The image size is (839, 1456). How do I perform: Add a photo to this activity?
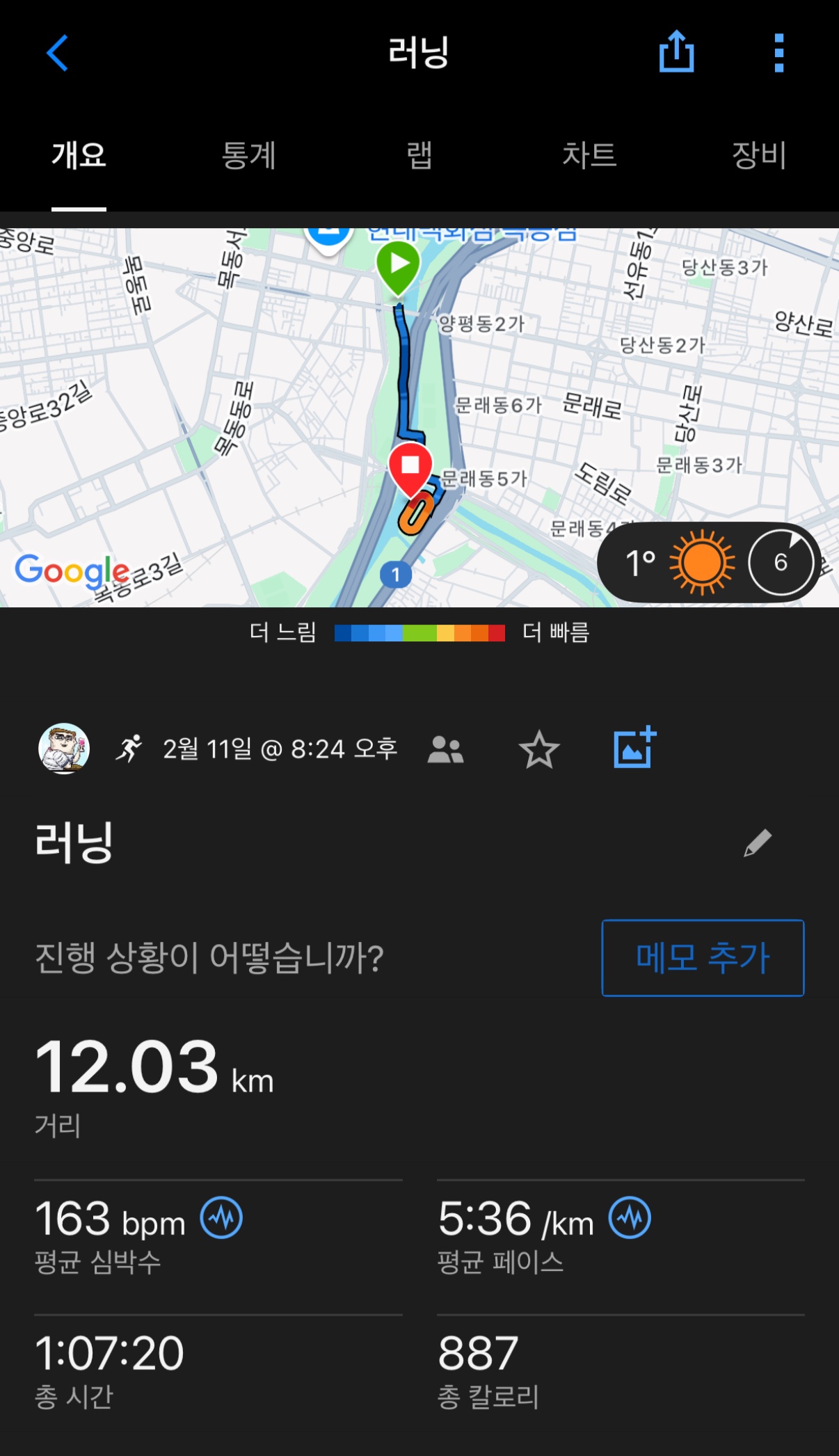pyautogui.click(x=634, y=748)
